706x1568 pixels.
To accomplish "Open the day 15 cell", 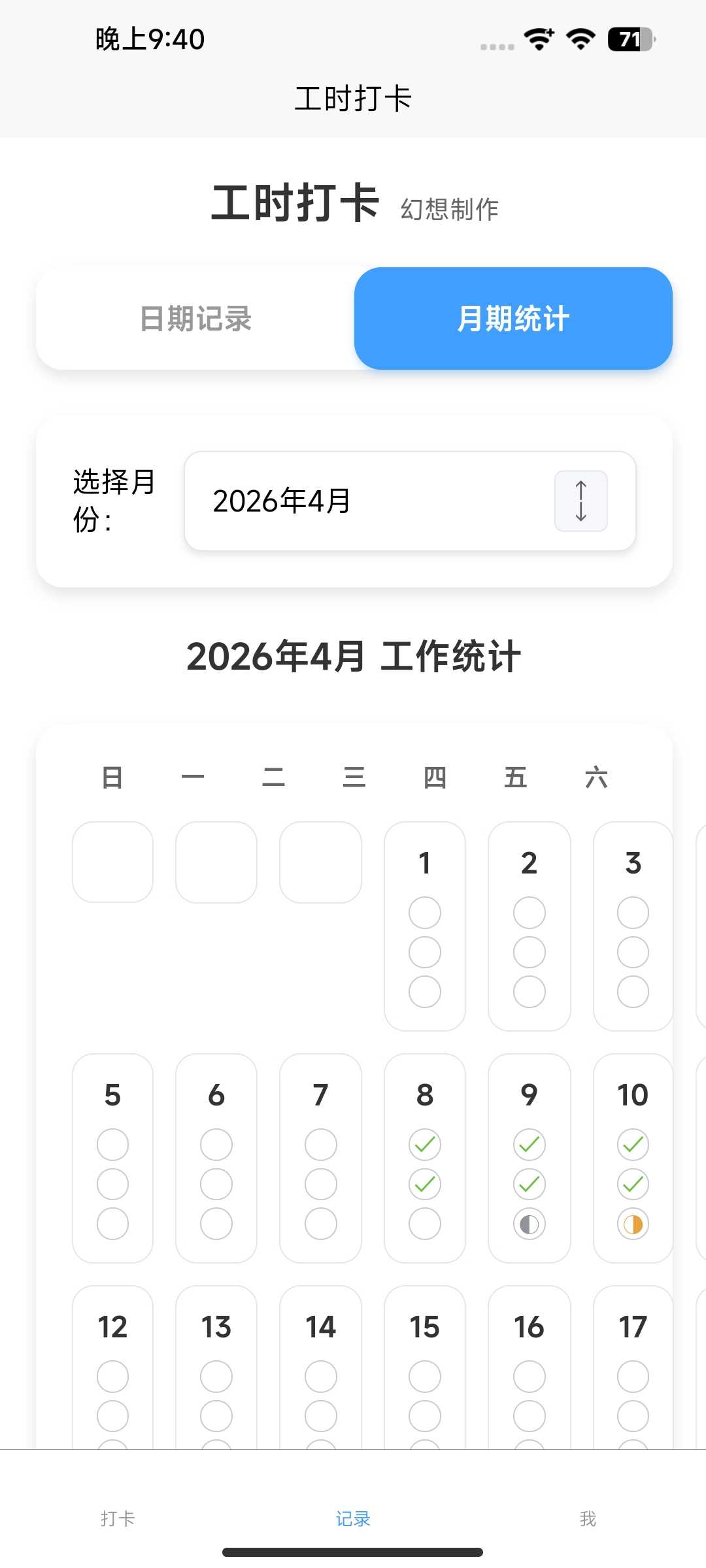I will (x=425, y=1365).
